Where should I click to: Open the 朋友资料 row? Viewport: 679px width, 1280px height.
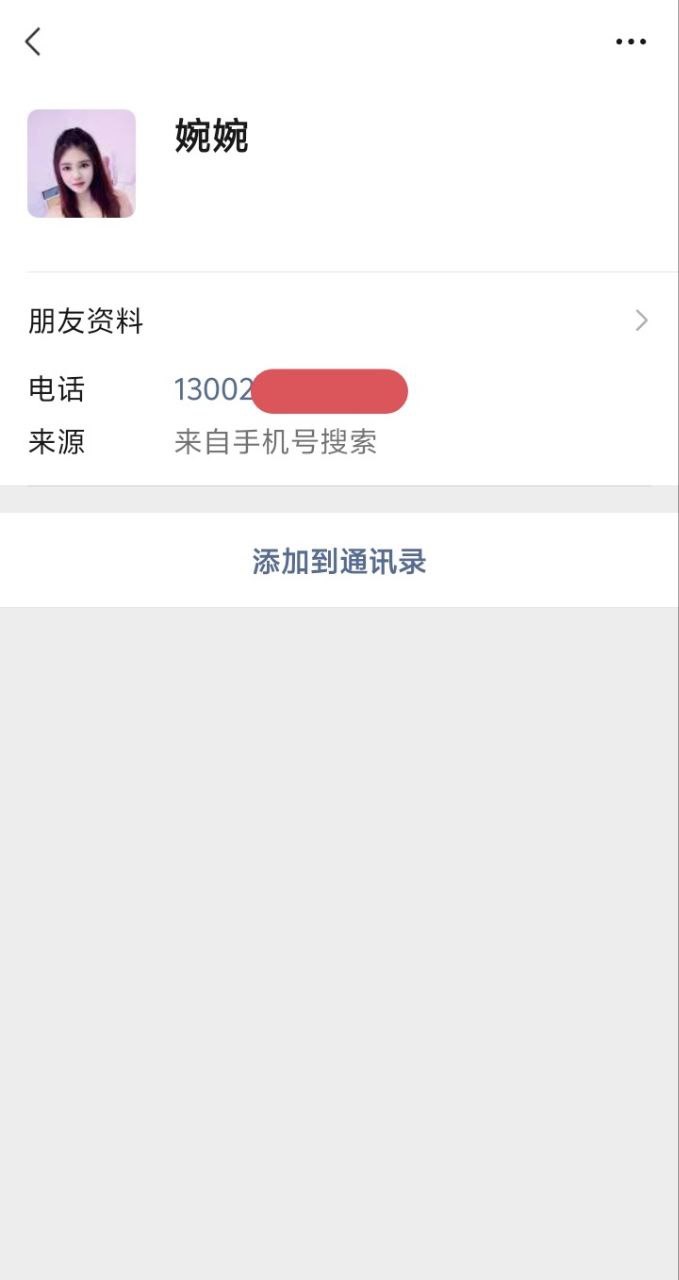pos(338,321)
